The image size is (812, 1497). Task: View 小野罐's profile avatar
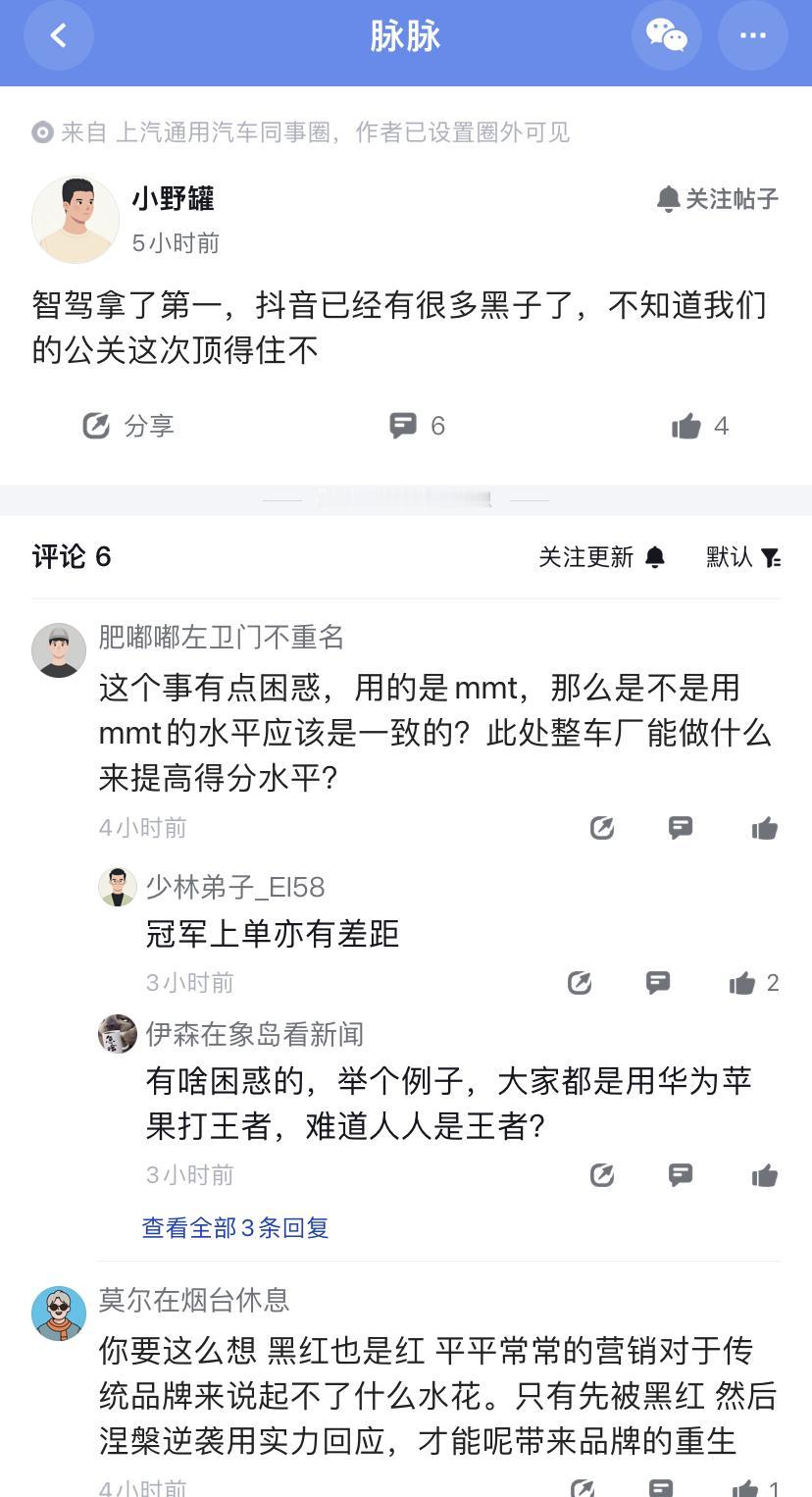(76, 218)
